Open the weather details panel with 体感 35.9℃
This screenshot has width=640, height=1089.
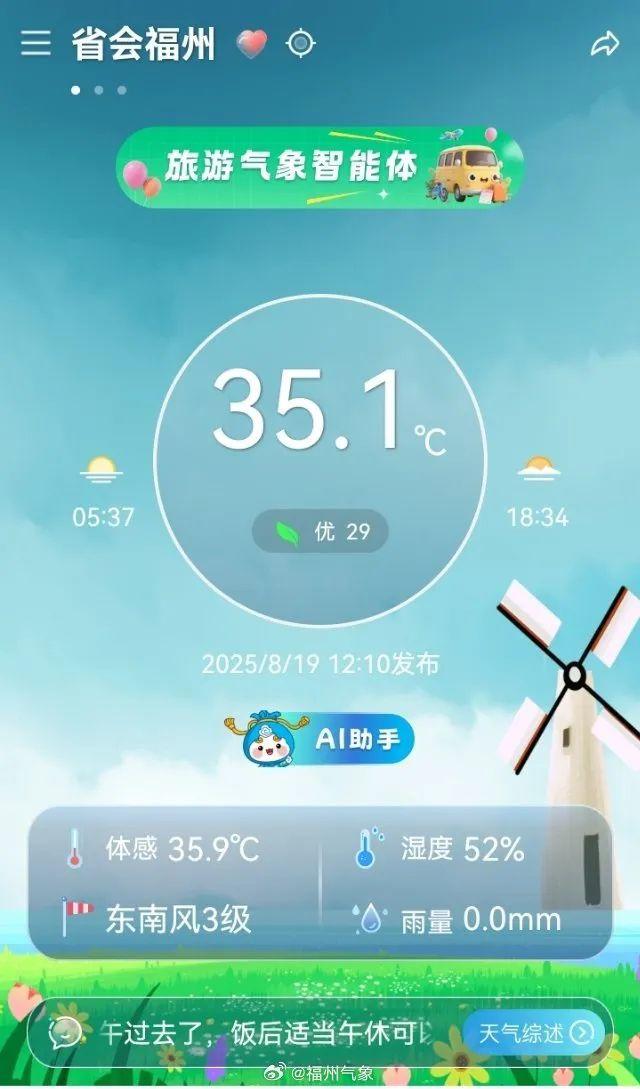pyautogui.click(x=320, y=883)
